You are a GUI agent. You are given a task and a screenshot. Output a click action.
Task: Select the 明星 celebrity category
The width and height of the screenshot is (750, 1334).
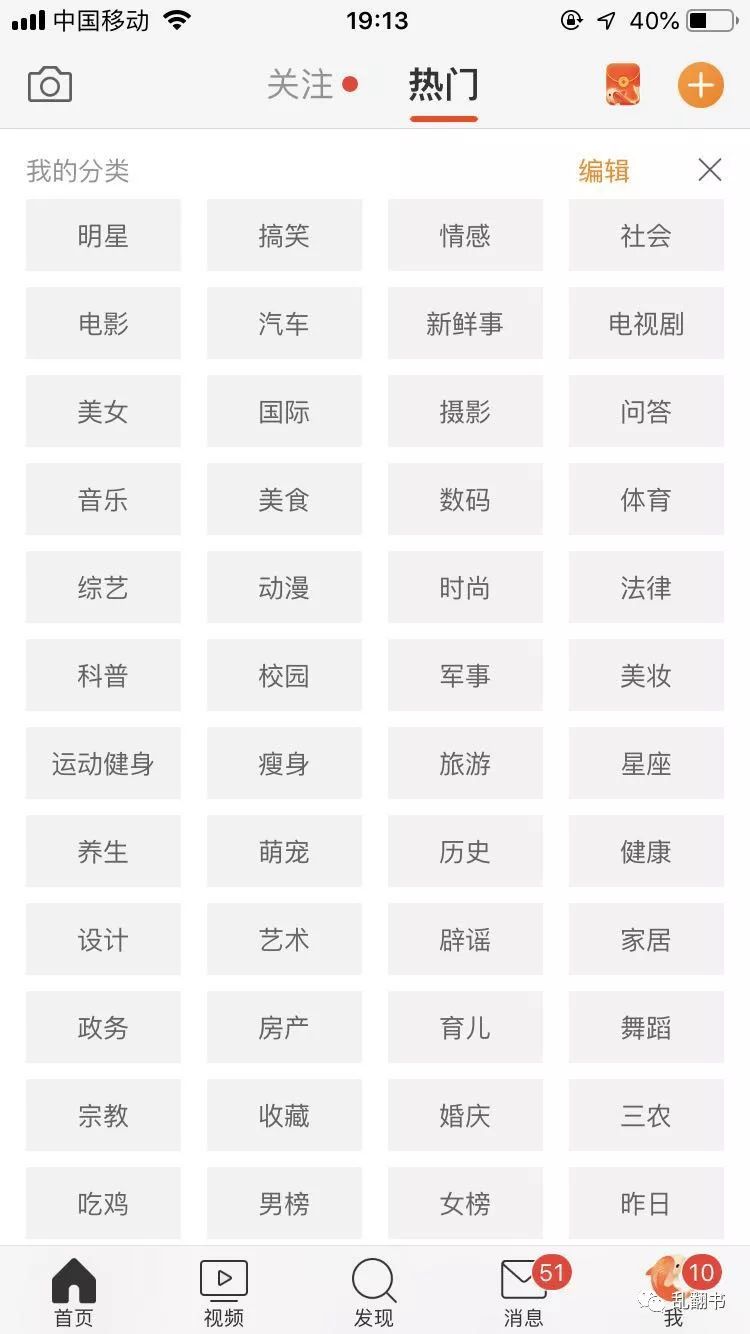103,234
